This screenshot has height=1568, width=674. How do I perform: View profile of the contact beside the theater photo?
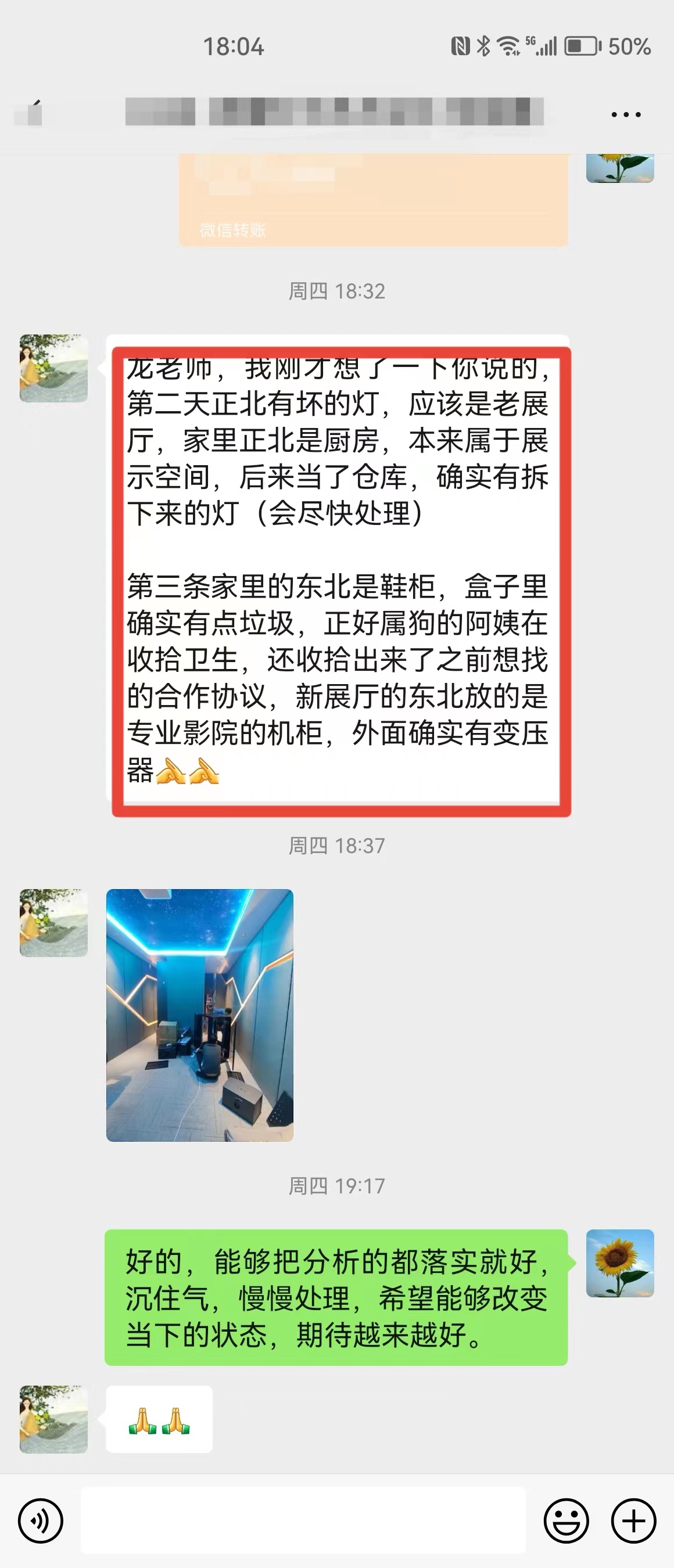coord(53,923)
